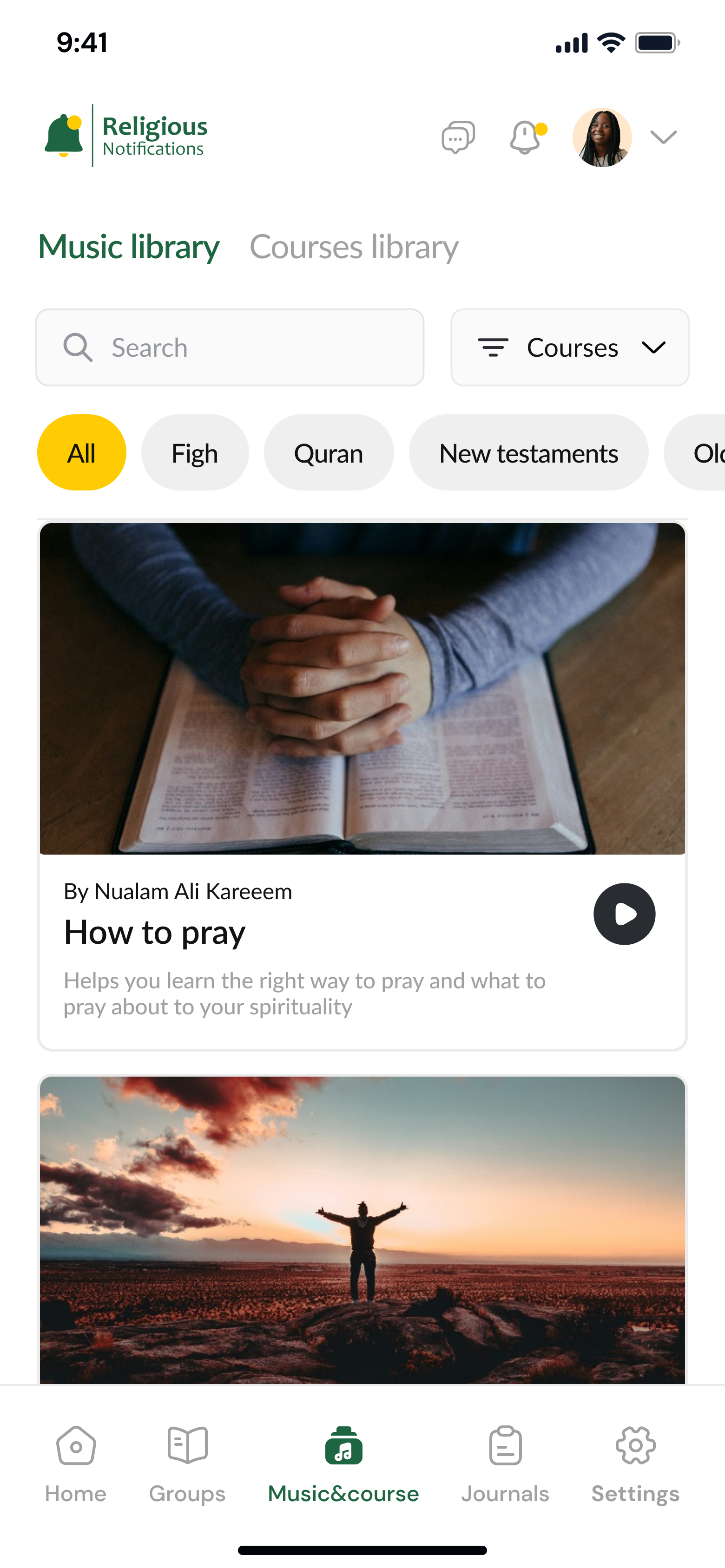Screen dimensions: 725x1568
Task: Switch to Courses library tab
Action: [x=354, y=247]
